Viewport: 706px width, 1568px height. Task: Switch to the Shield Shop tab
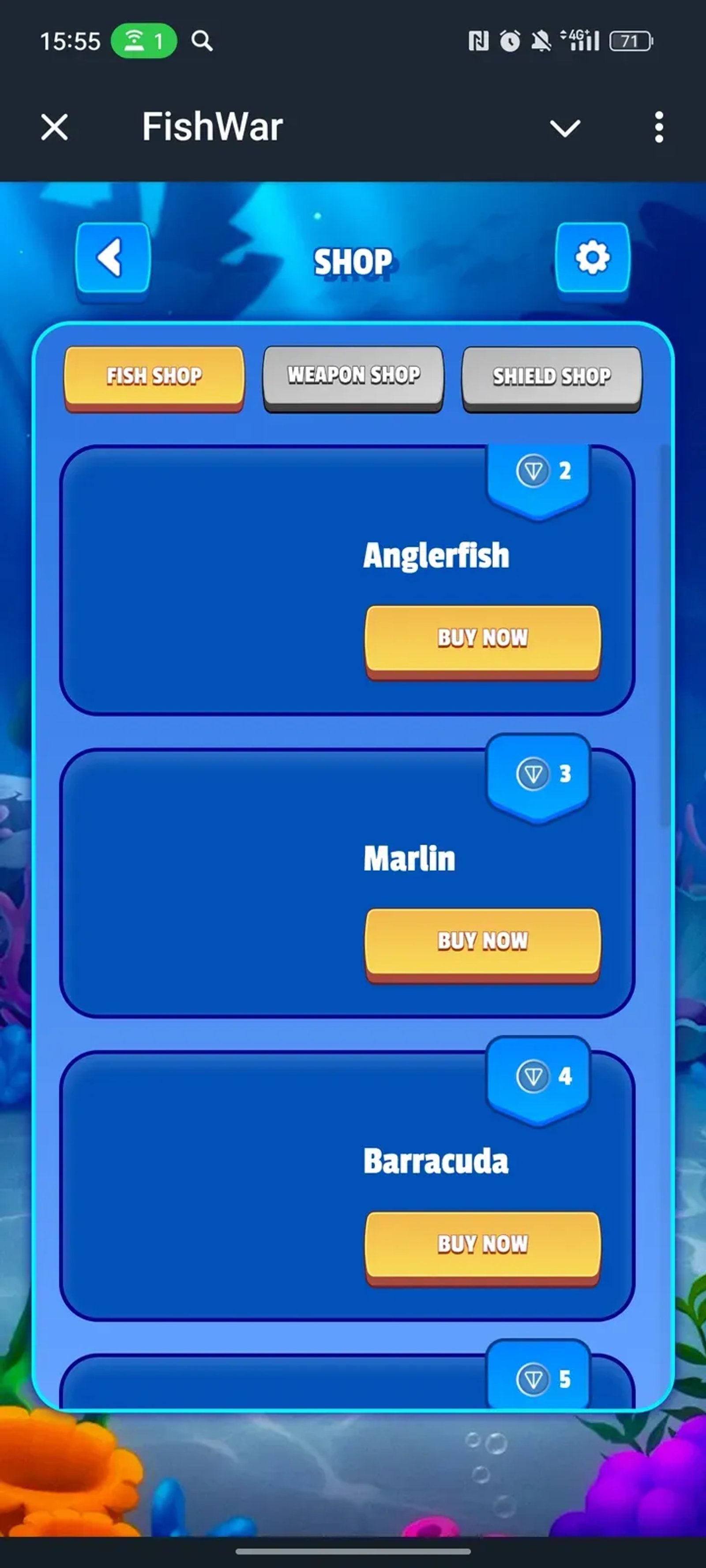point(551,377)
